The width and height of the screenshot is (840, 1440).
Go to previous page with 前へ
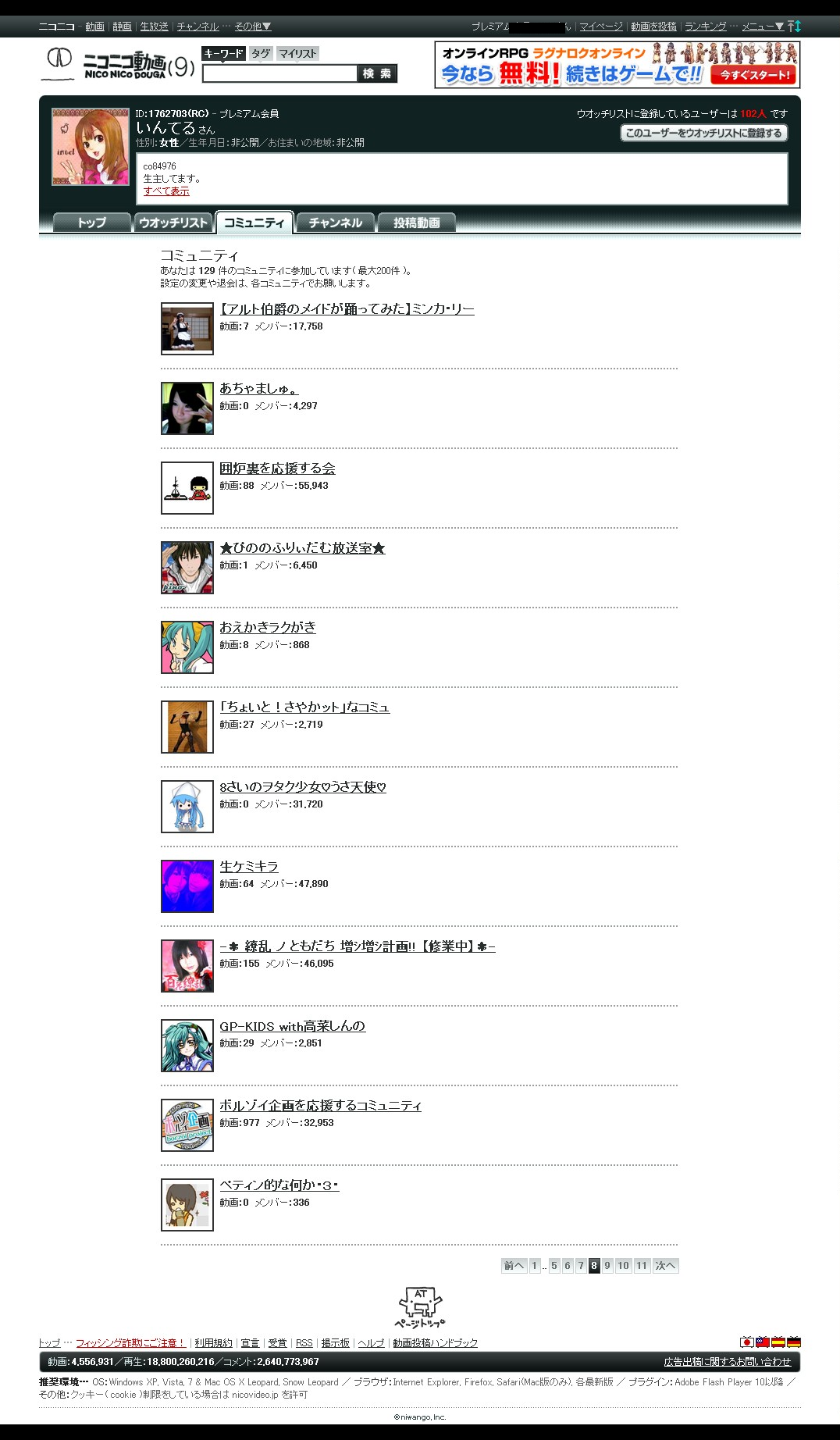click(514, 1266)
